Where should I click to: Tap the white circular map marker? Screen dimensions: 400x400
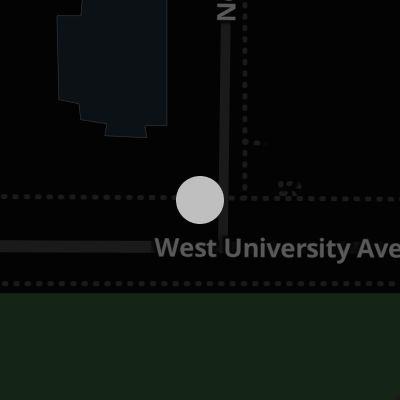(200, 200)
